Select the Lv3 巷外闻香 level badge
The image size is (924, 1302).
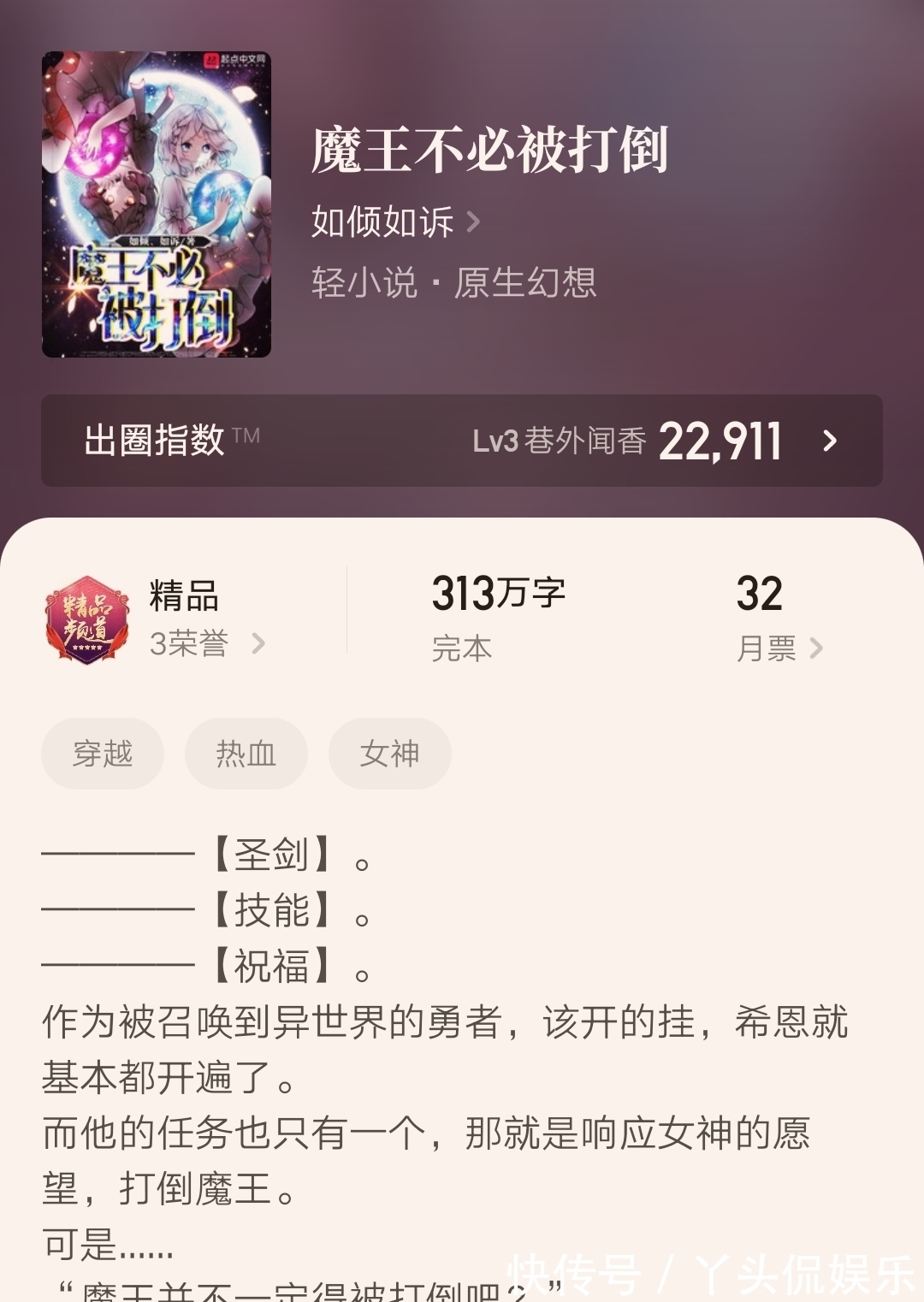pos(559,440)
